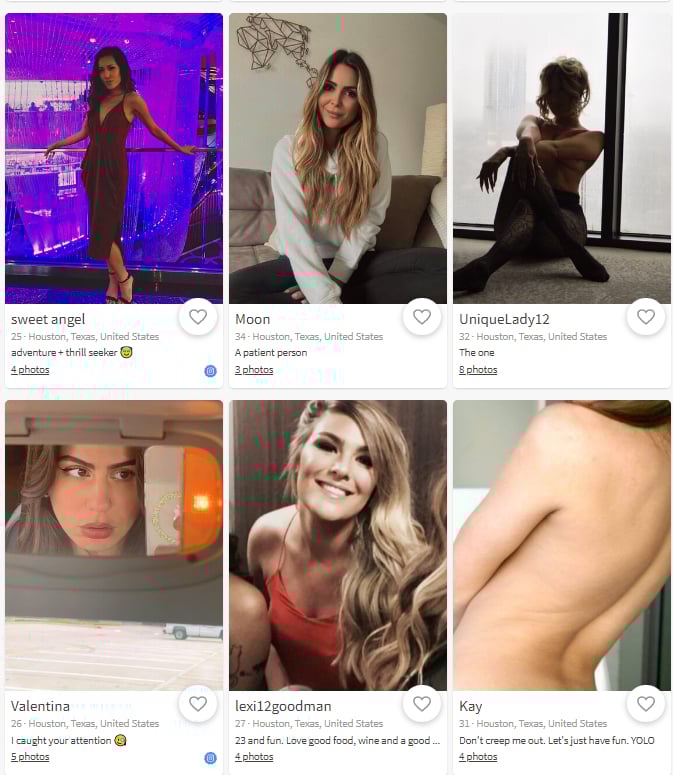
Task: View lexi12goodman's 4 photos link
Action: (254, 757)
